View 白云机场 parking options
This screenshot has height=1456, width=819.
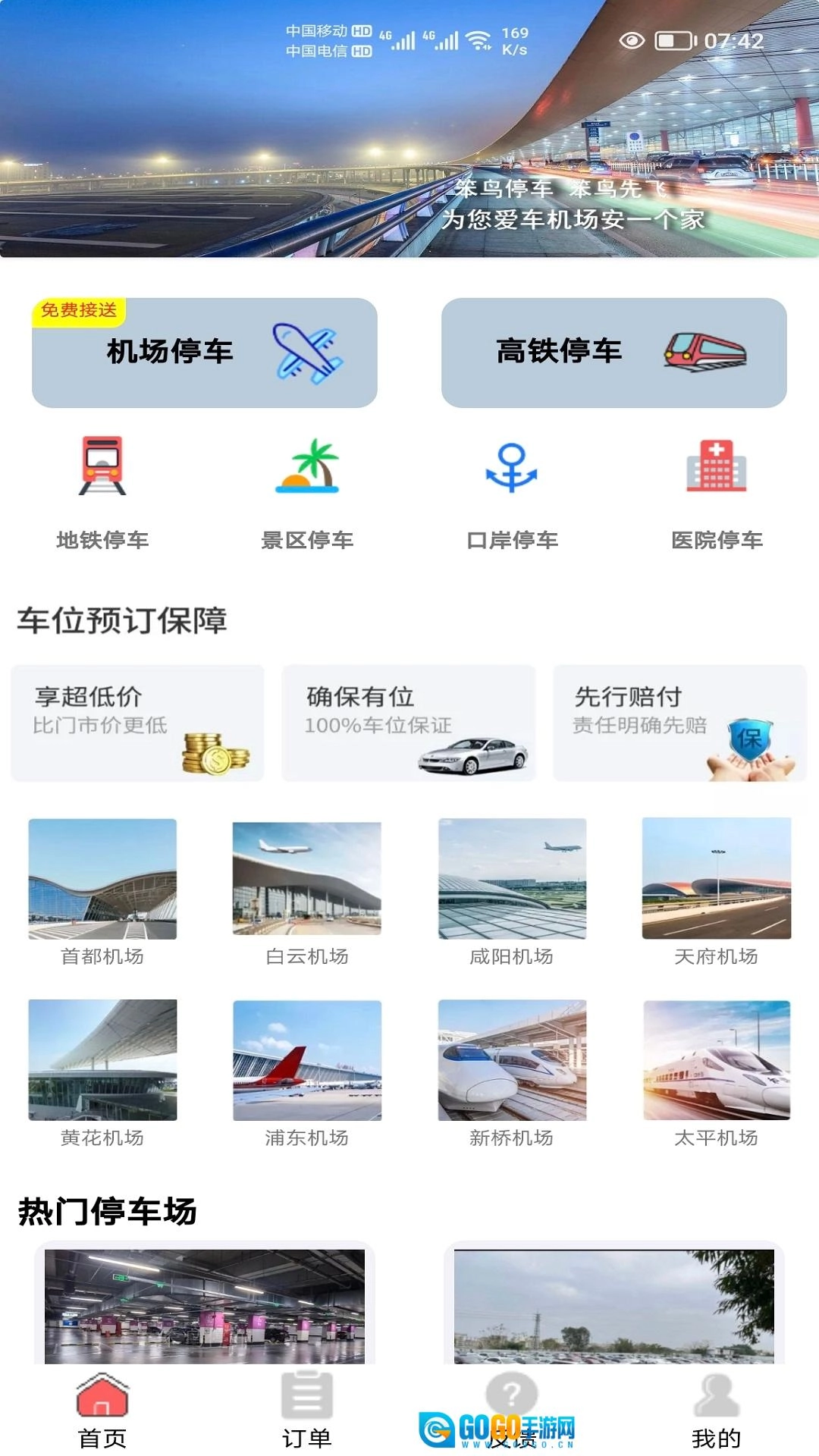[307, 892]
